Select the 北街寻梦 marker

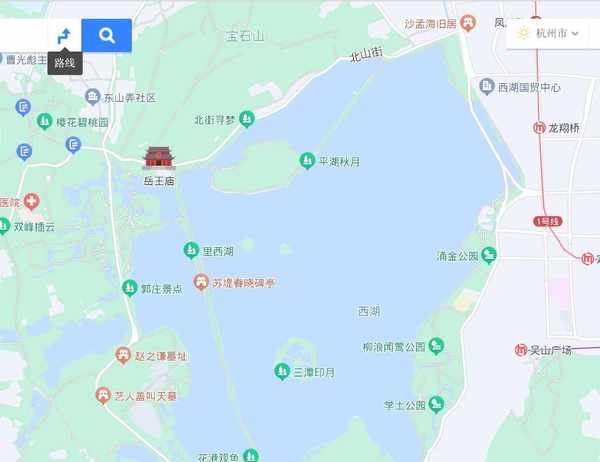pyautogui.click(x=247, y=118)
